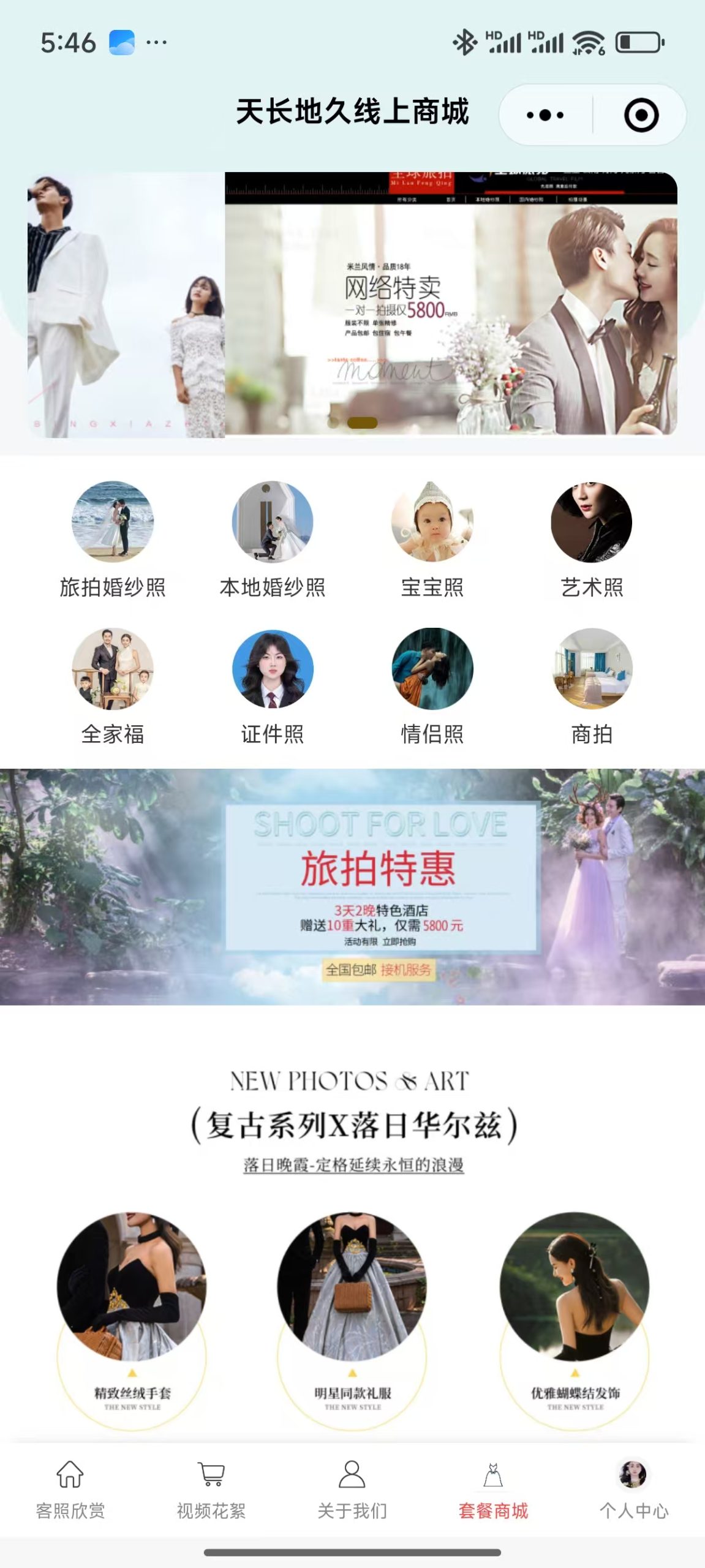Open the 证件照 category
Screen dimensions: 705x1568
(273, 686)
